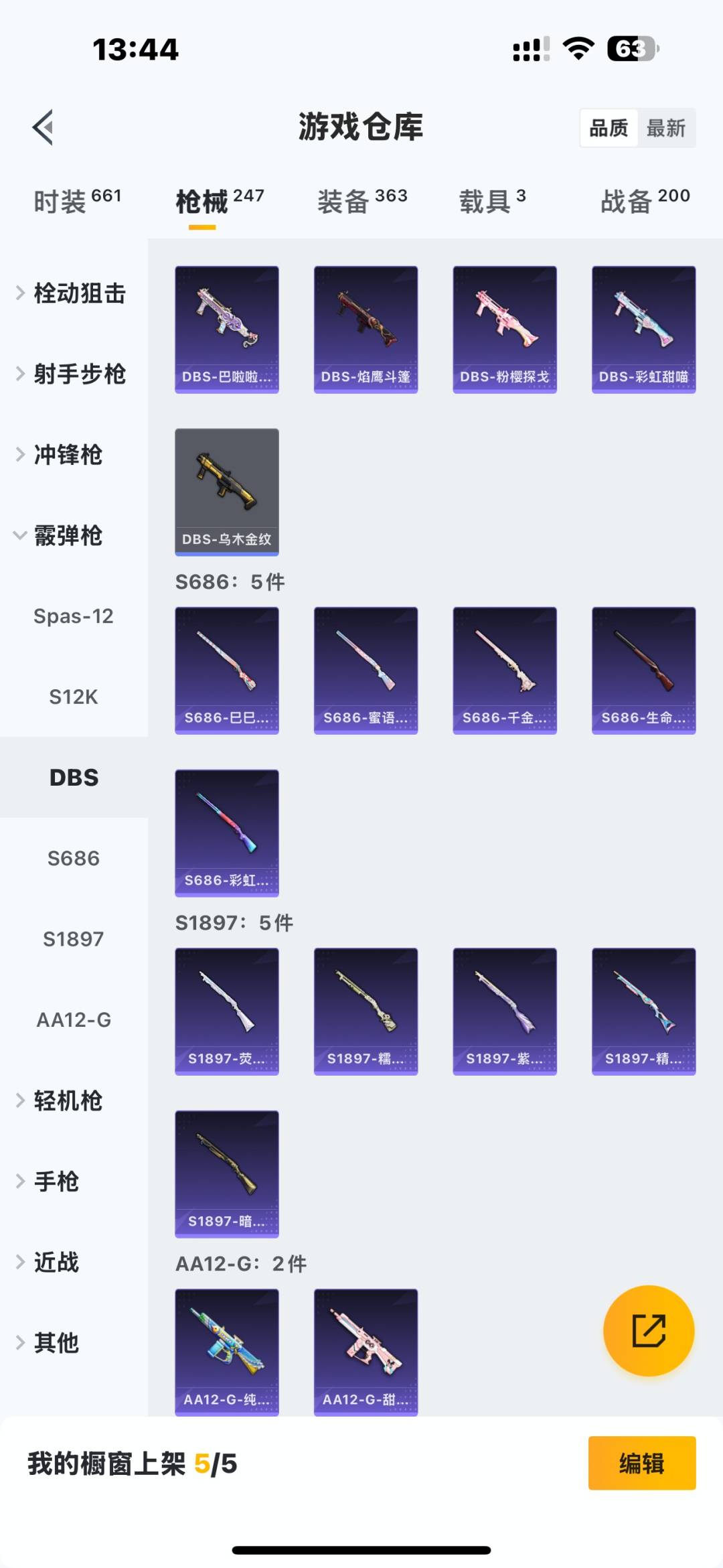The height and width of the screenshot is (1568, 723).
Task: Tap the 编辑 button
Action: [641, 1464]
